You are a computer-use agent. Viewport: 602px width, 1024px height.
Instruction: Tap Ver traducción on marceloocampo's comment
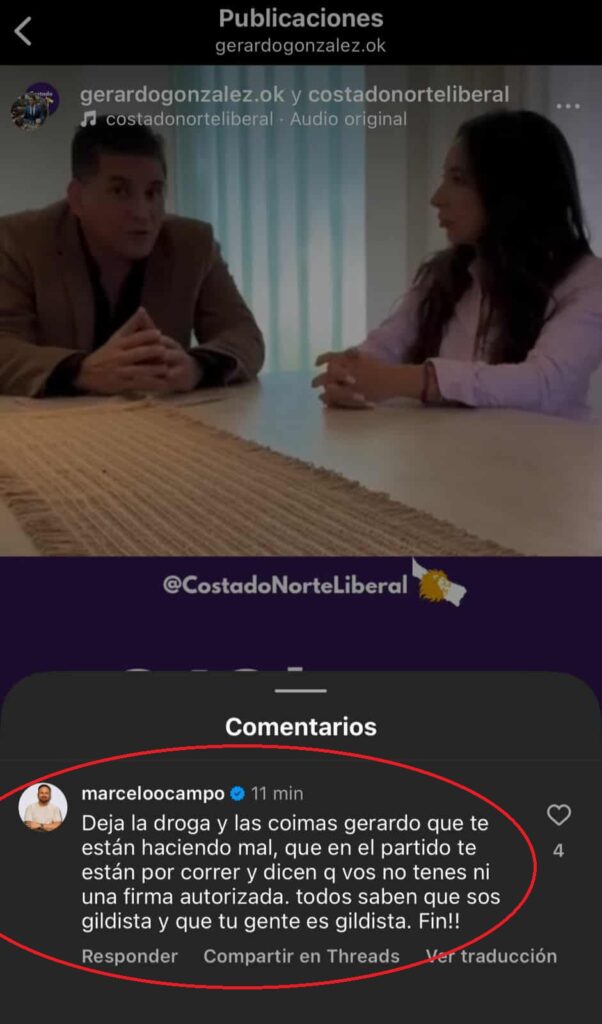tap(490, 956)
